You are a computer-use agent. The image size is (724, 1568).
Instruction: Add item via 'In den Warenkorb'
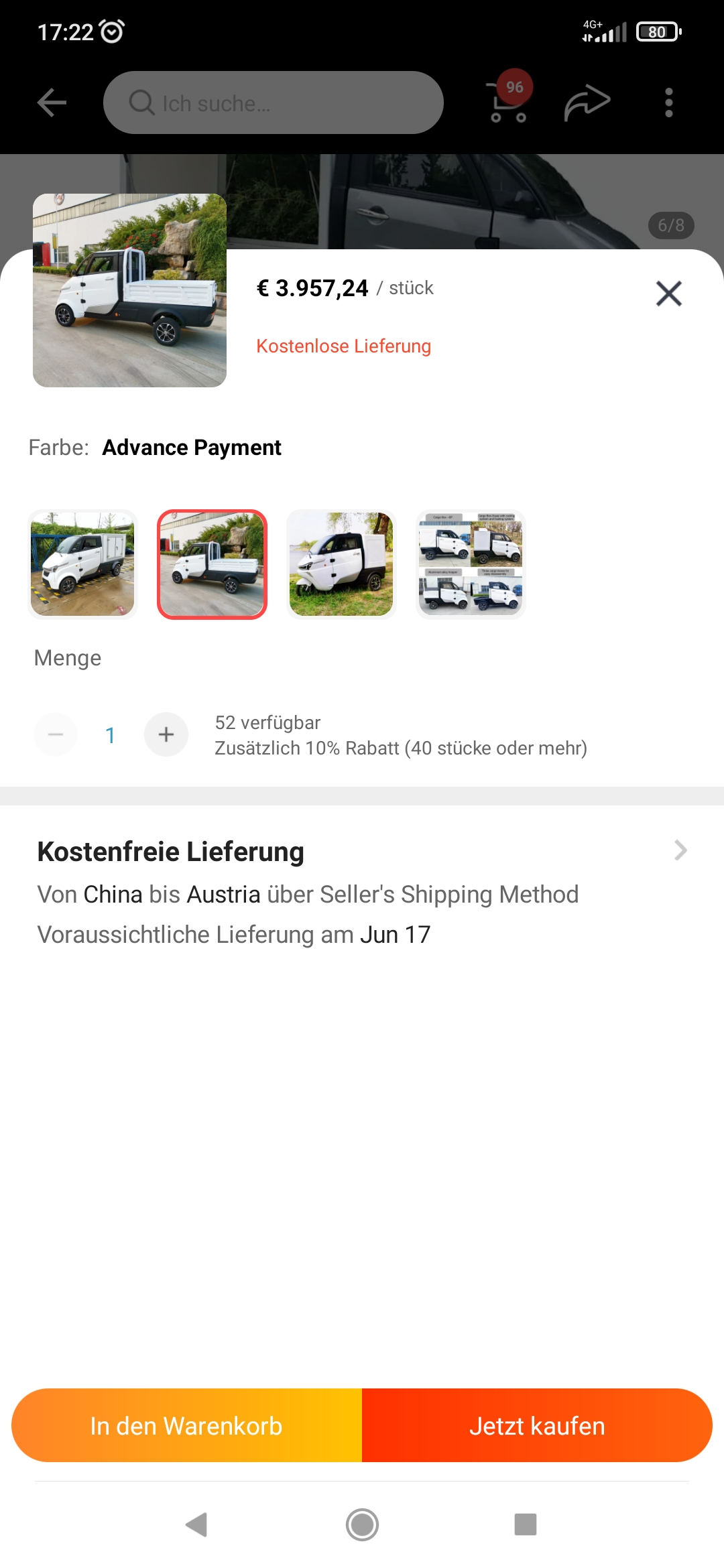pyautogui.click(x=187, y=1425)
